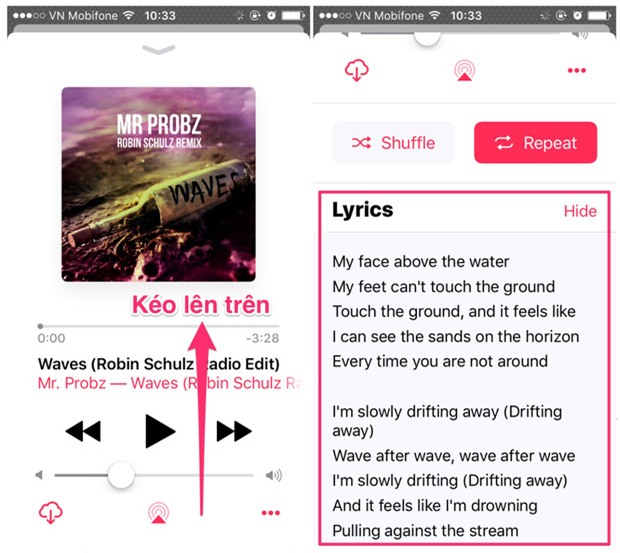
Task: Tap the cloud download icon above Shuffle
Action: coord(357,70)
